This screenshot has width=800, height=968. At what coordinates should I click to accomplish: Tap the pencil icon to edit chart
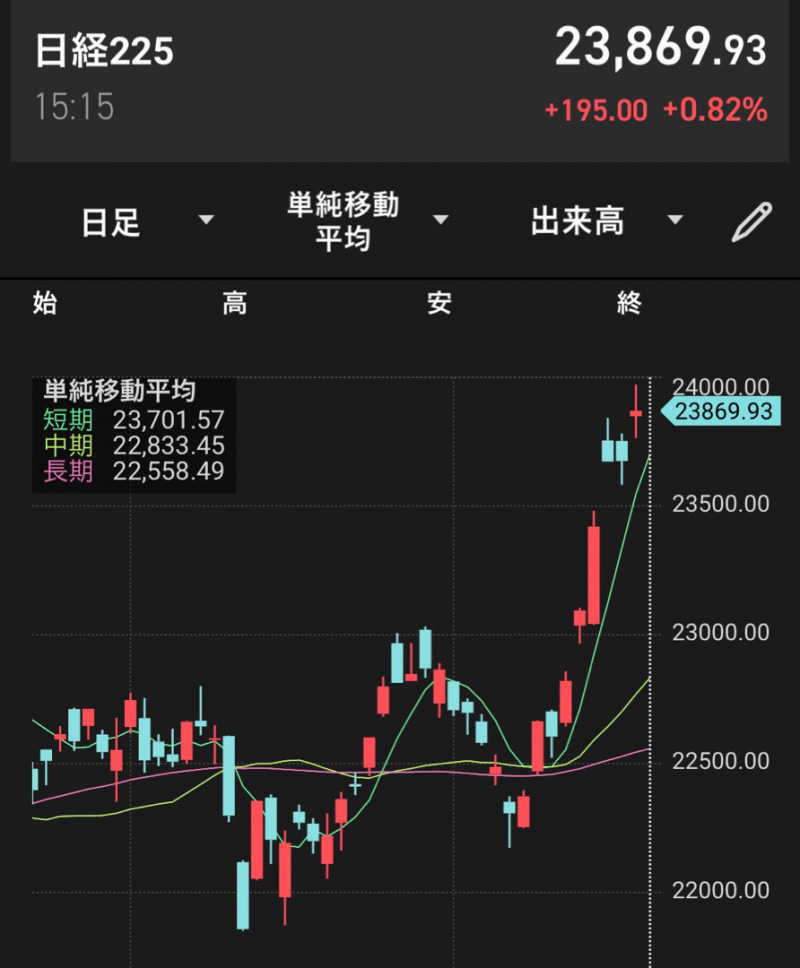(751, 222)
